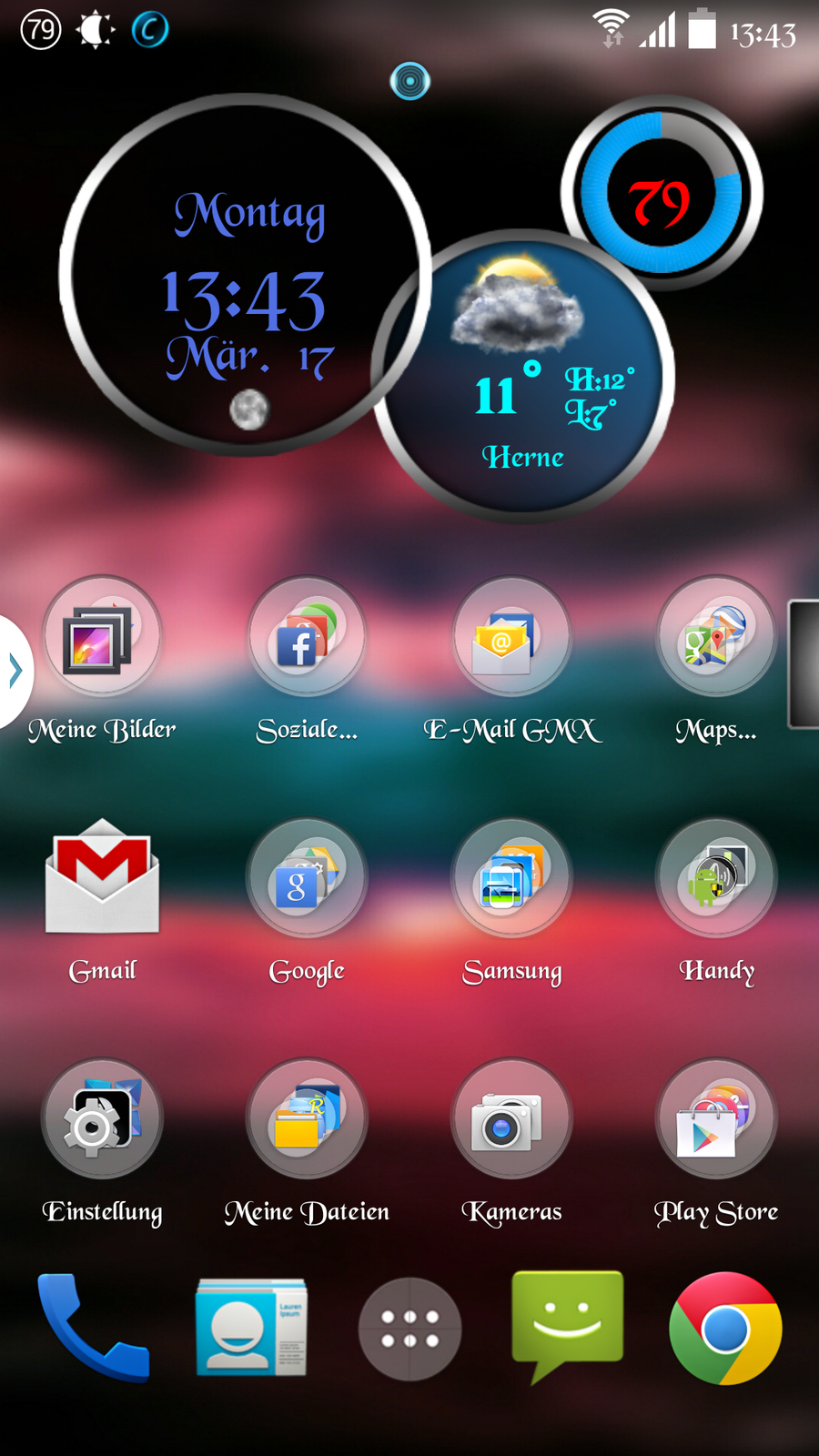Open the Meine Bilder folder
This screenshot has width=819, height=1456.
point(102,636)
